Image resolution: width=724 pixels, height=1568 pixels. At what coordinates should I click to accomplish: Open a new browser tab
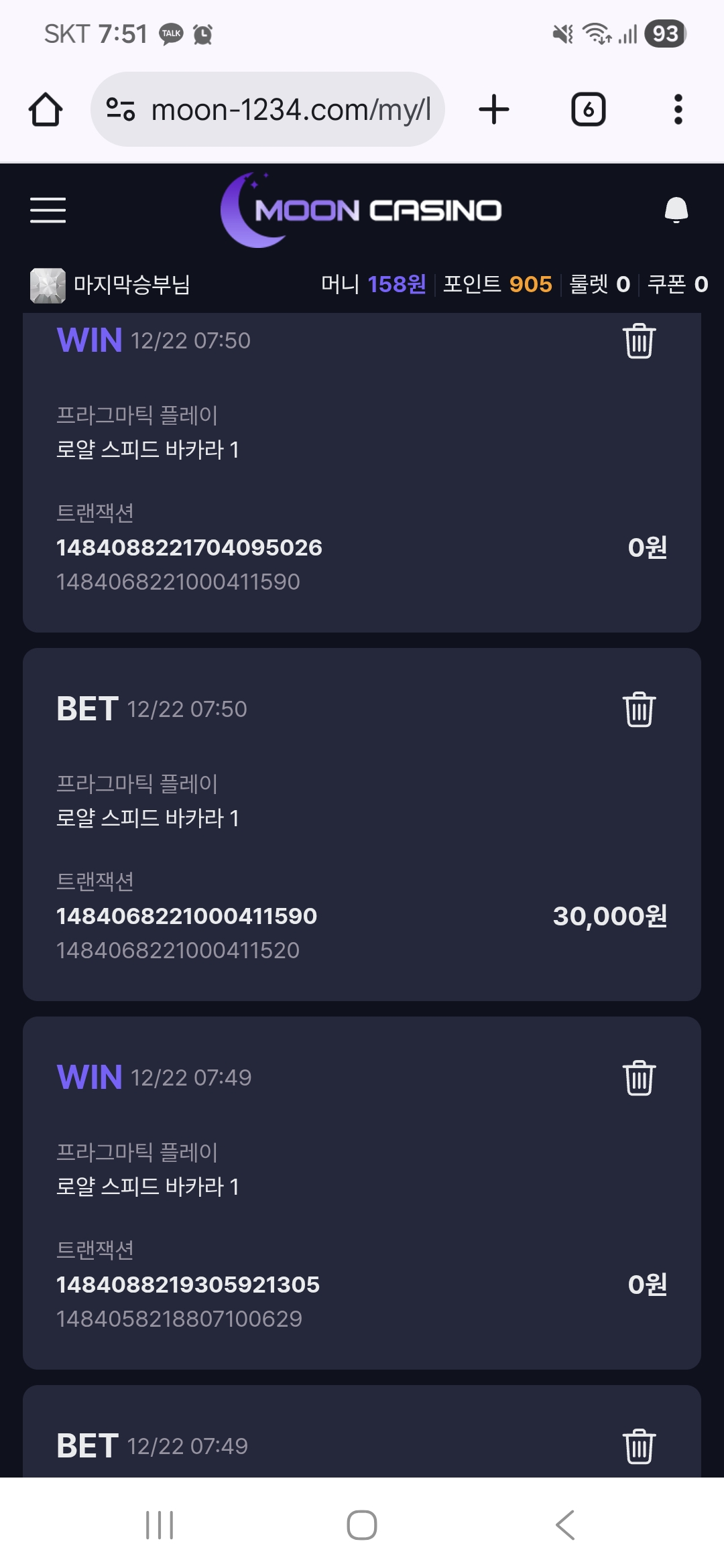(494, 109)
